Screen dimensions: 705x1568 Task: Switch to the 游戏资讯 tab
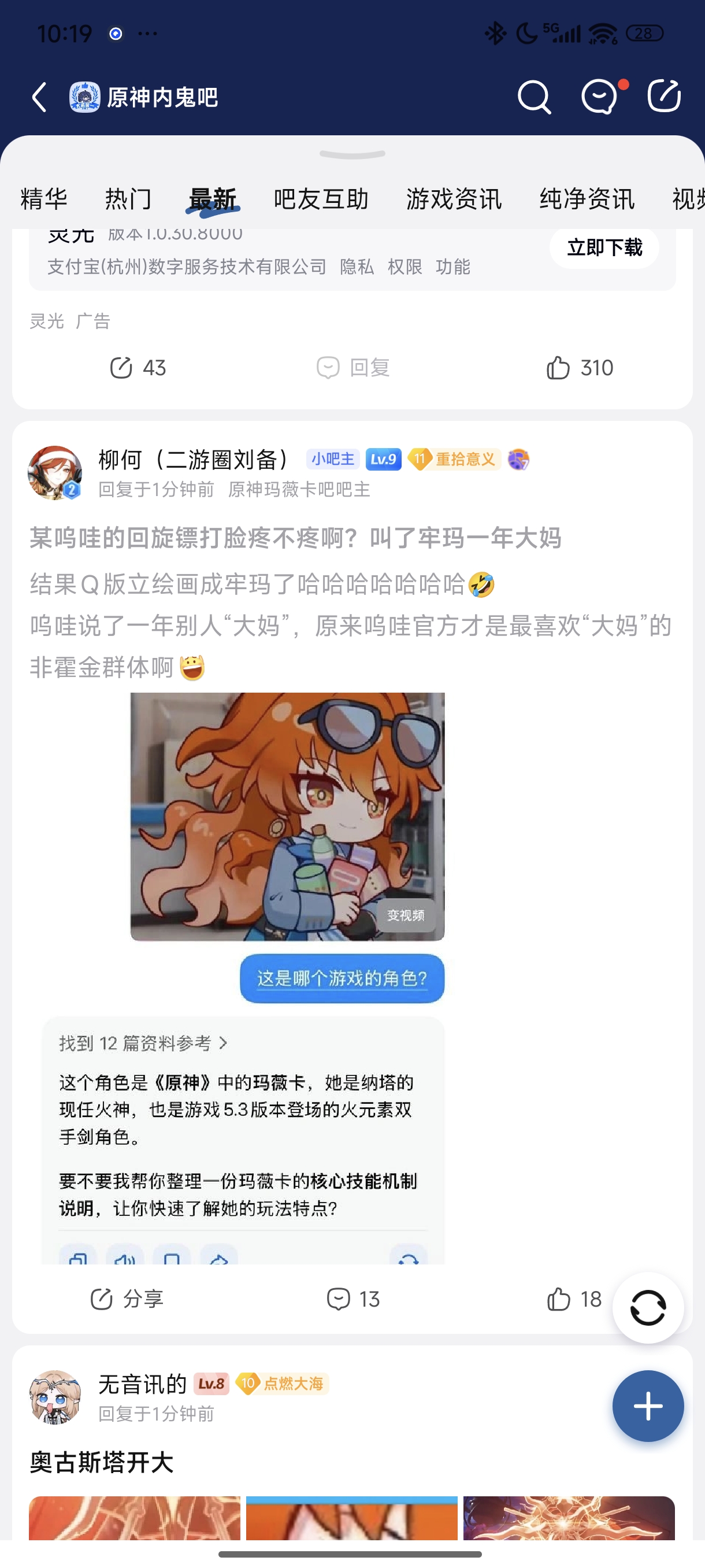pyautogui.click(x=454, y=199)
